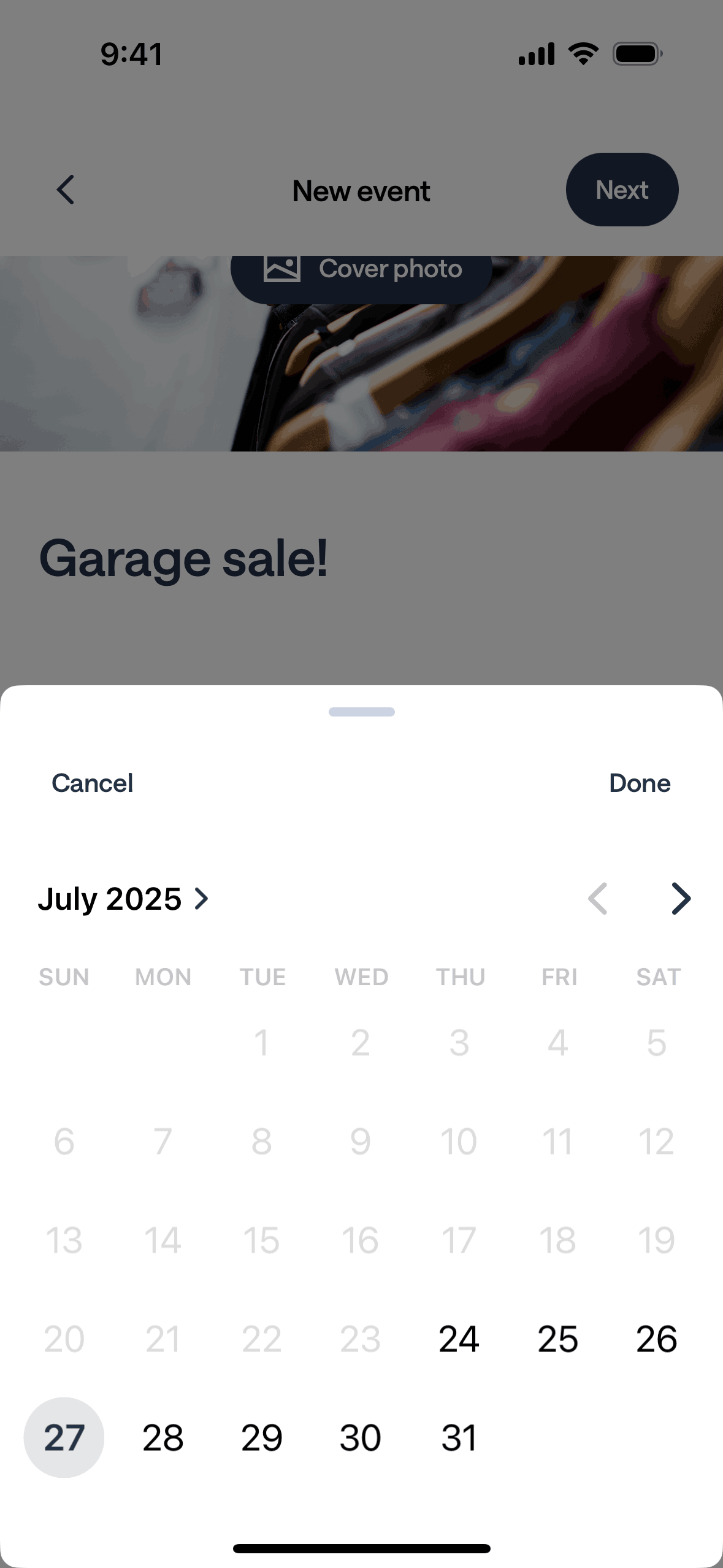Screen dimensions: 723x1568
Task: Cancel the date picker
Action: (x=92, y=783)
